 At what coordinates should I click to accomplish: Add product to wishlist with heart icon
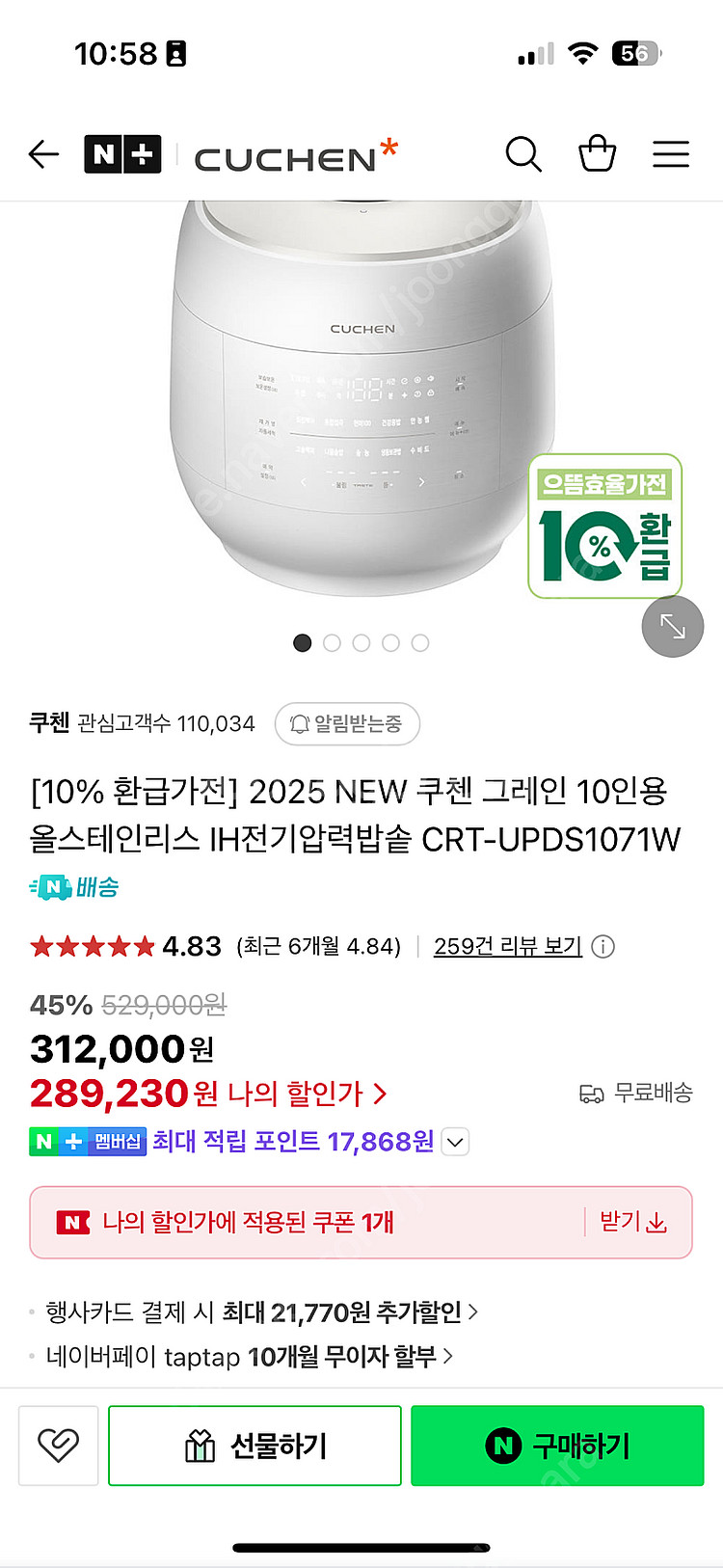click(58, 1445)
